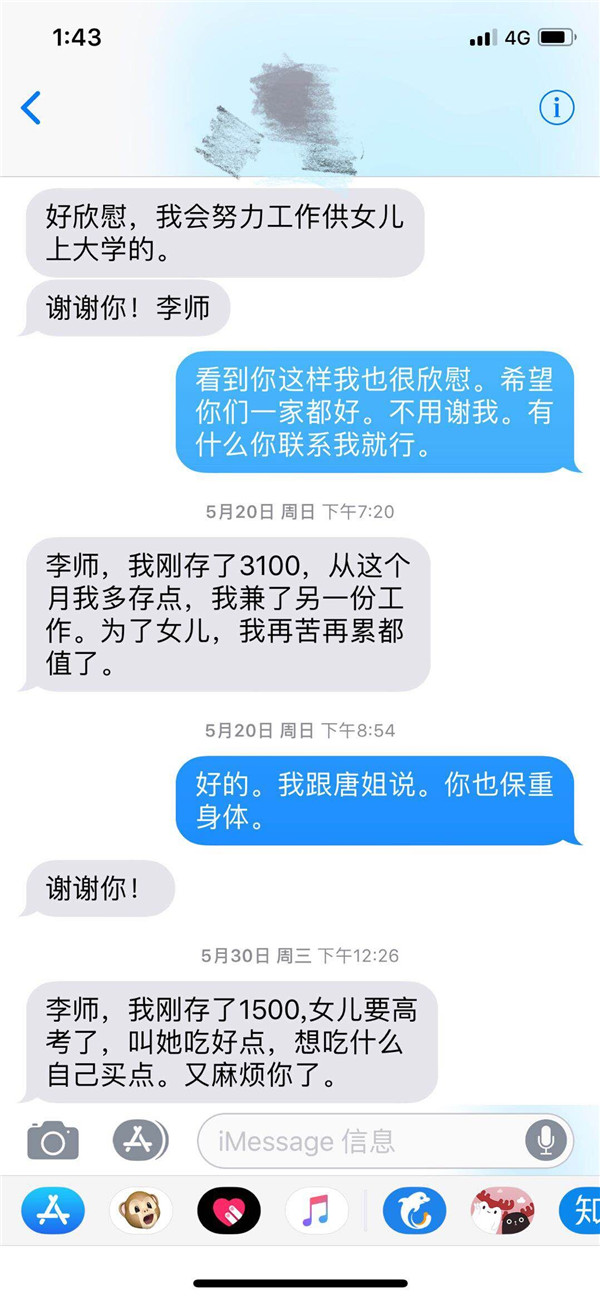Open conversation details info button
Image resolution: width=600 pixels, height=1300 pixels.
pyautogui.click(x=557, y=107)
